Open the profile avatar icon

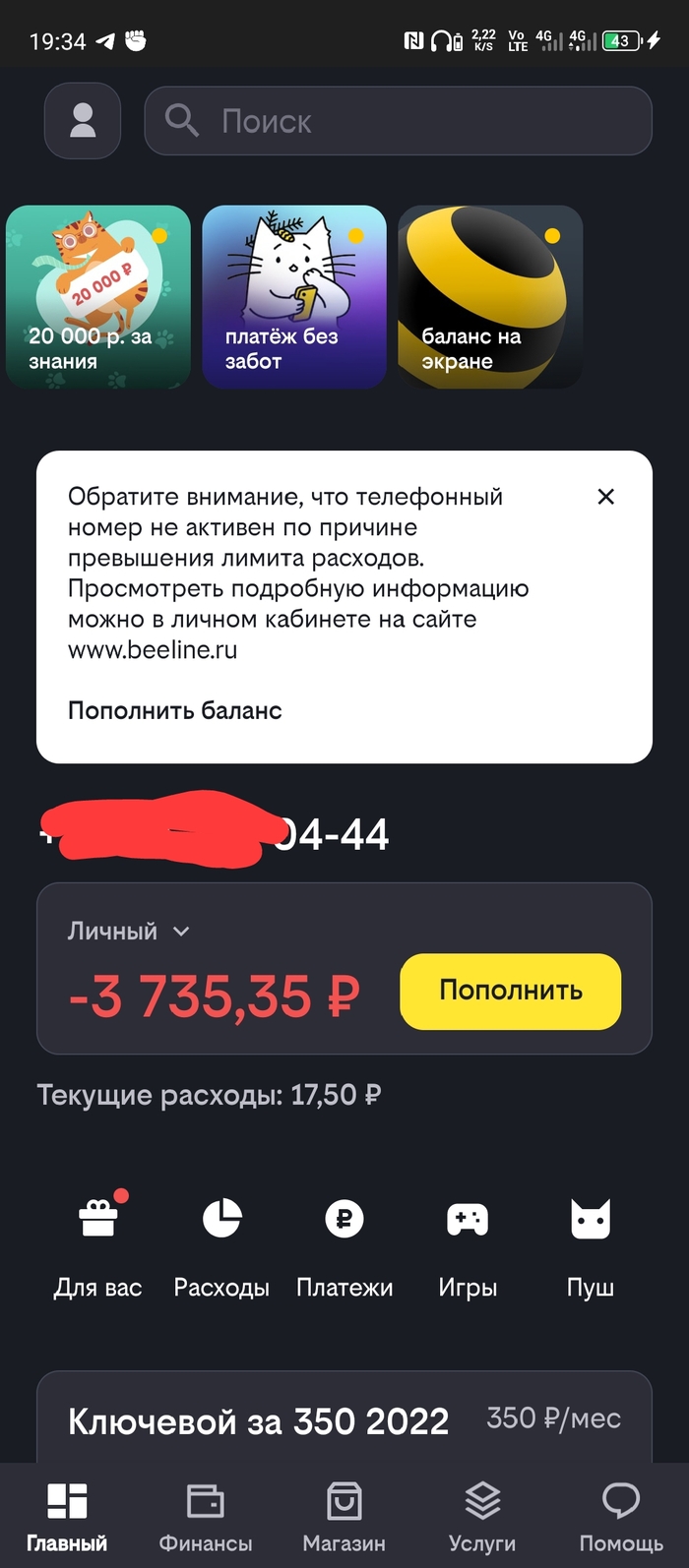click(x=83, y=121)
